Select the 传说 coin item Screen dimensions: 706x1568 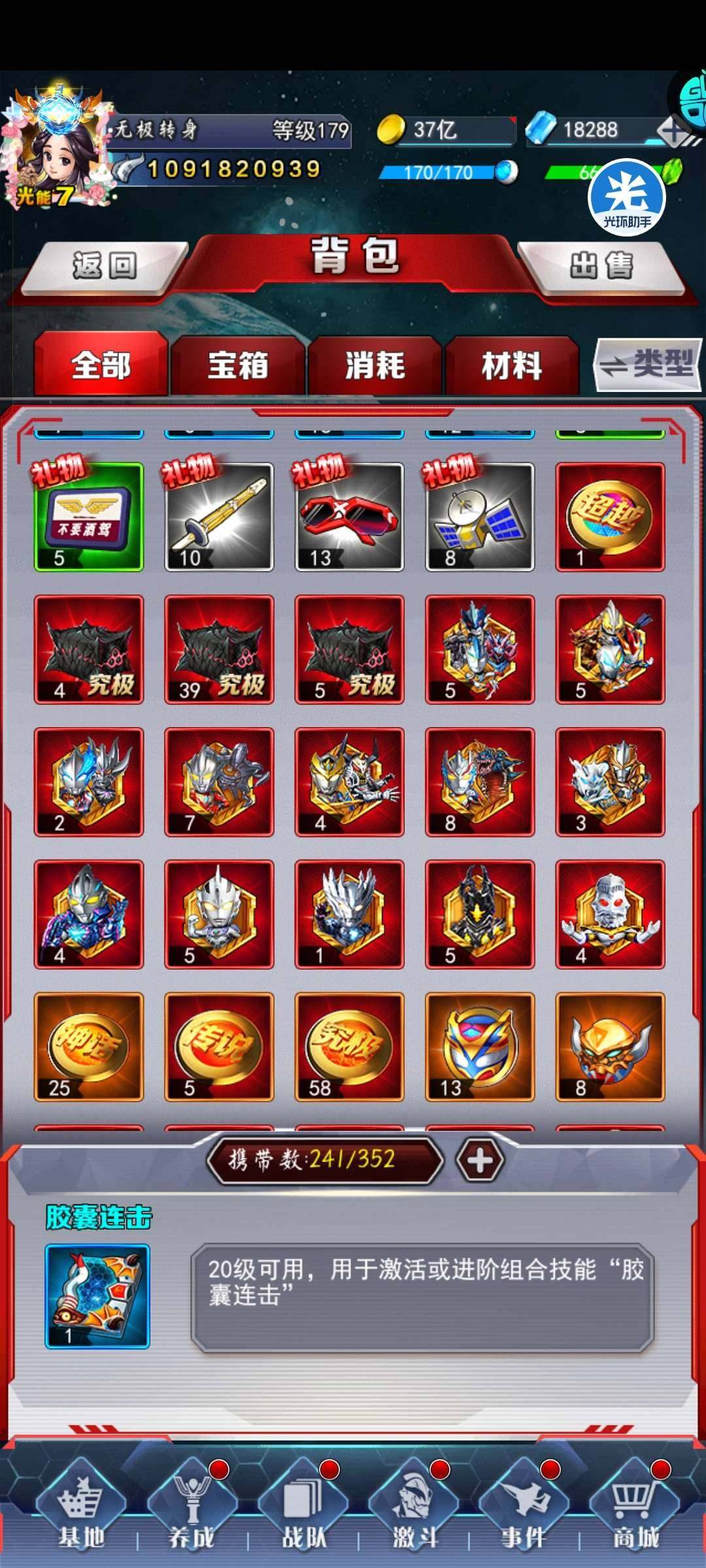coord(219,1047)
